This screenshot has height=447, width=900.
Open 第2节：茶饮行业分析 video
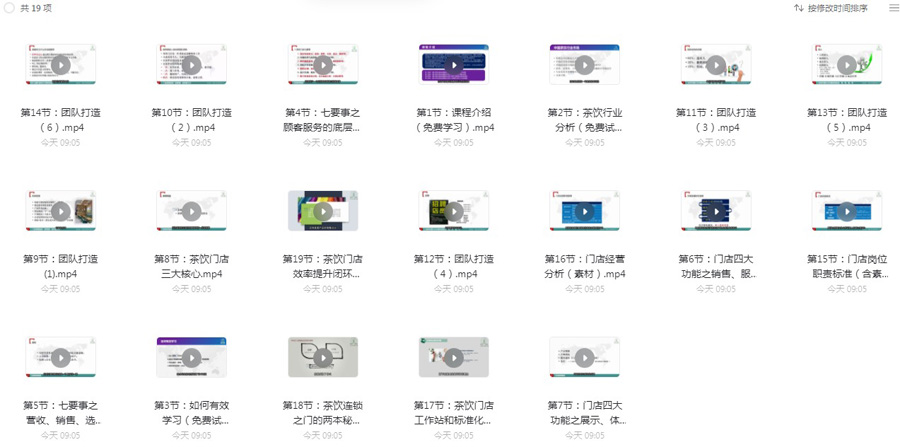584,65
